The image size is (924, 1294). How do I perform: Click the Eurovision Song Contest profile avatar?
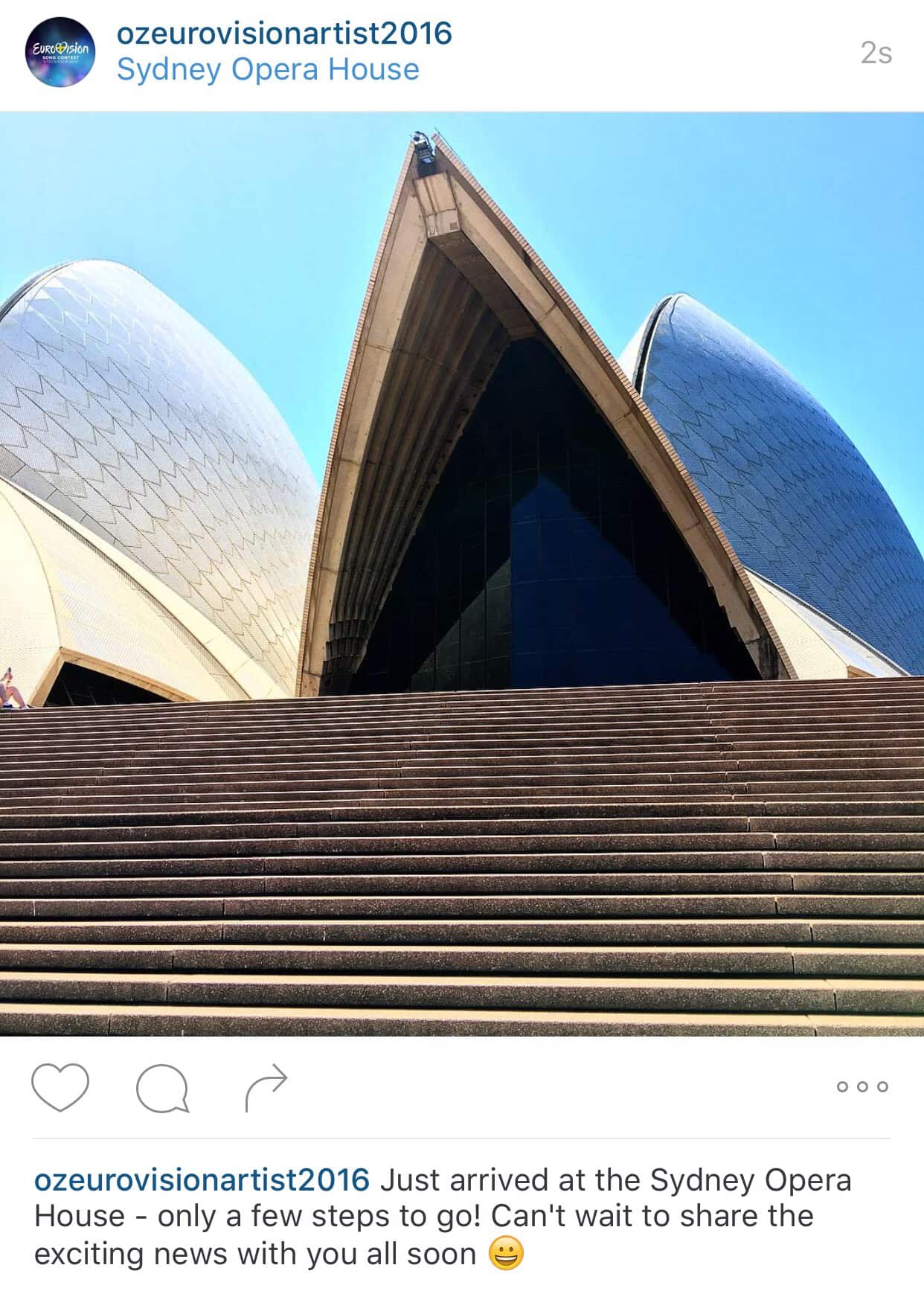[x=58, y=51]
